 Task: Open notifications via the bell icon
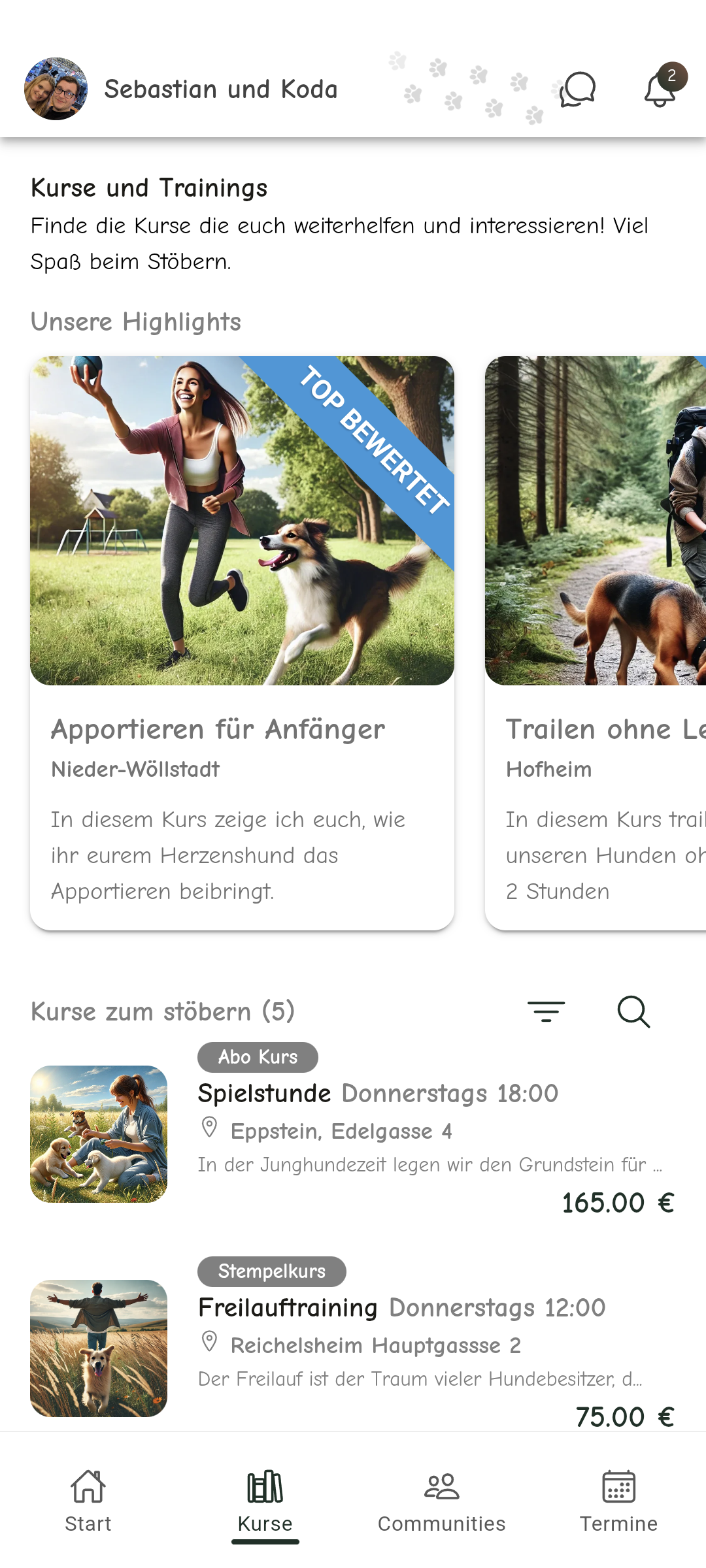click(660, 93)
